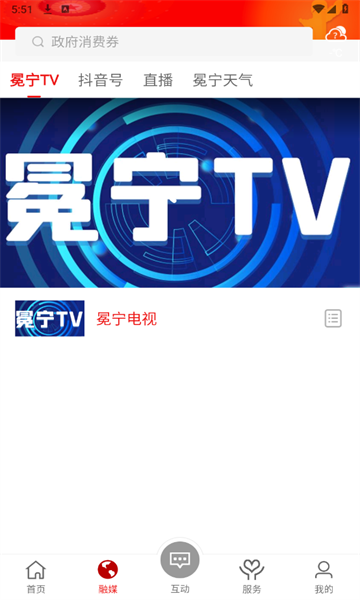Switch to the 抖音号 tab
360x600 pixels.
(x=101, y=80)
